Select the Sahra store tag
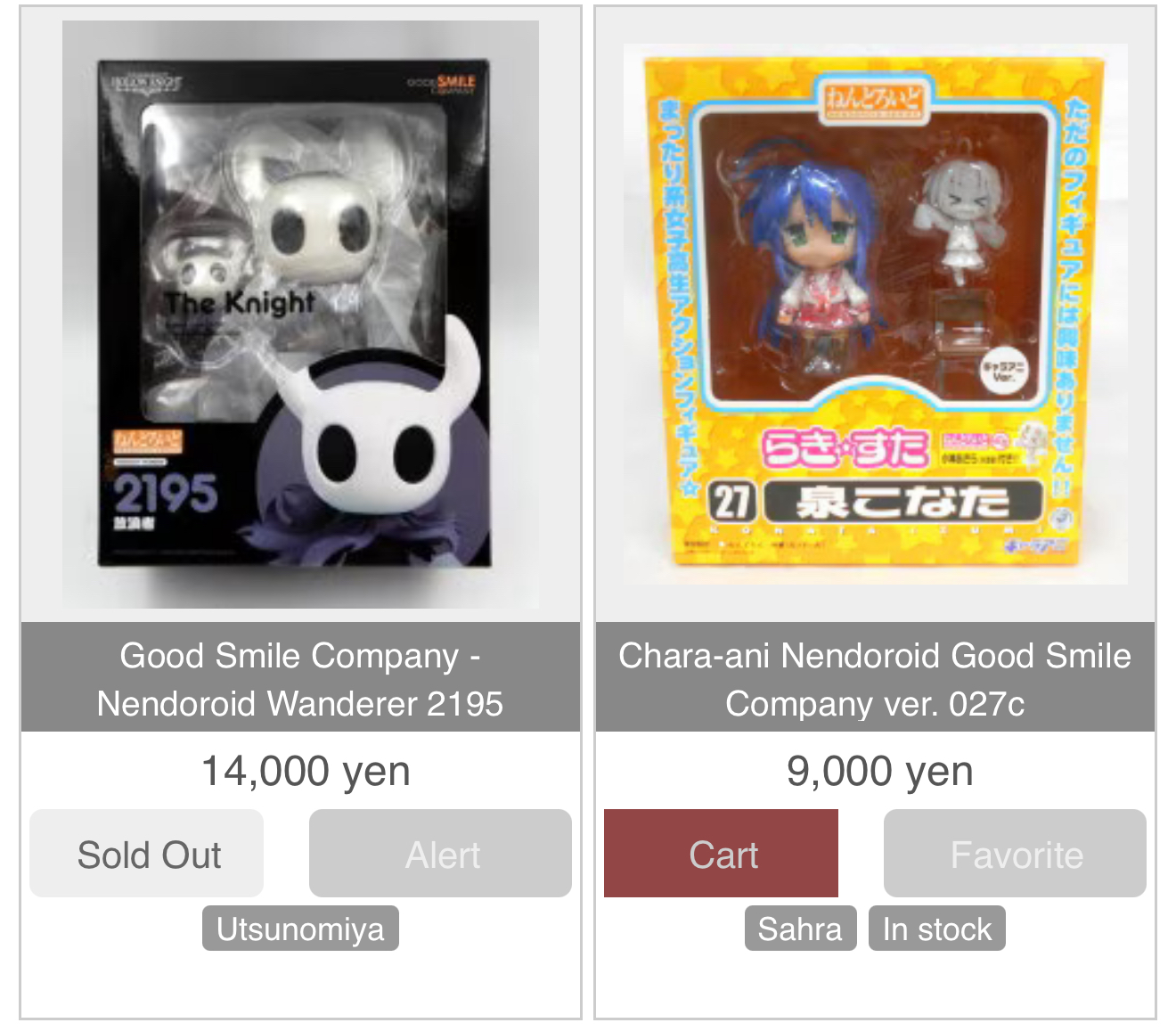 pos(800,929)
